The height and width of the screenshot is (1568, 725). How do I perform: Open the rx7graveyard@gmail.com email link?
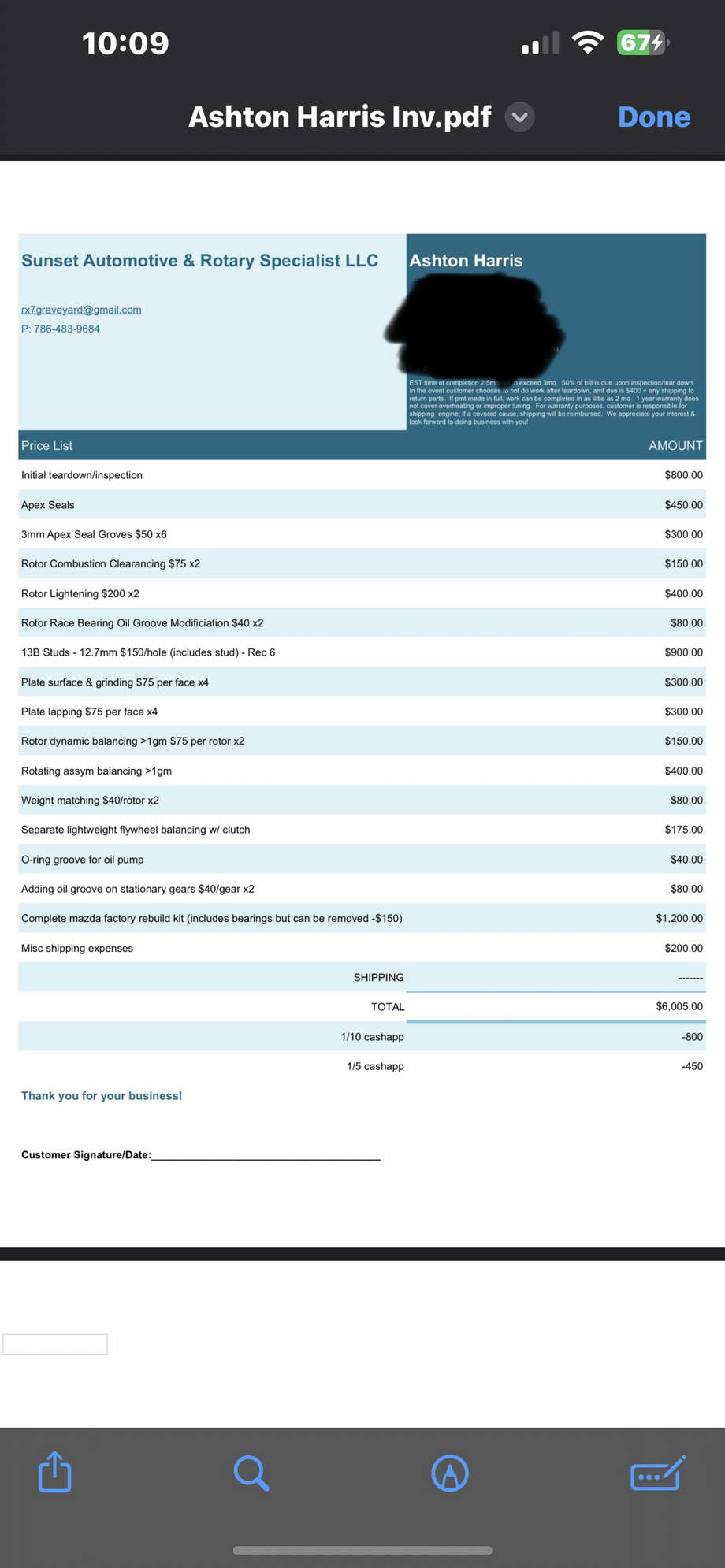[81, 310]
